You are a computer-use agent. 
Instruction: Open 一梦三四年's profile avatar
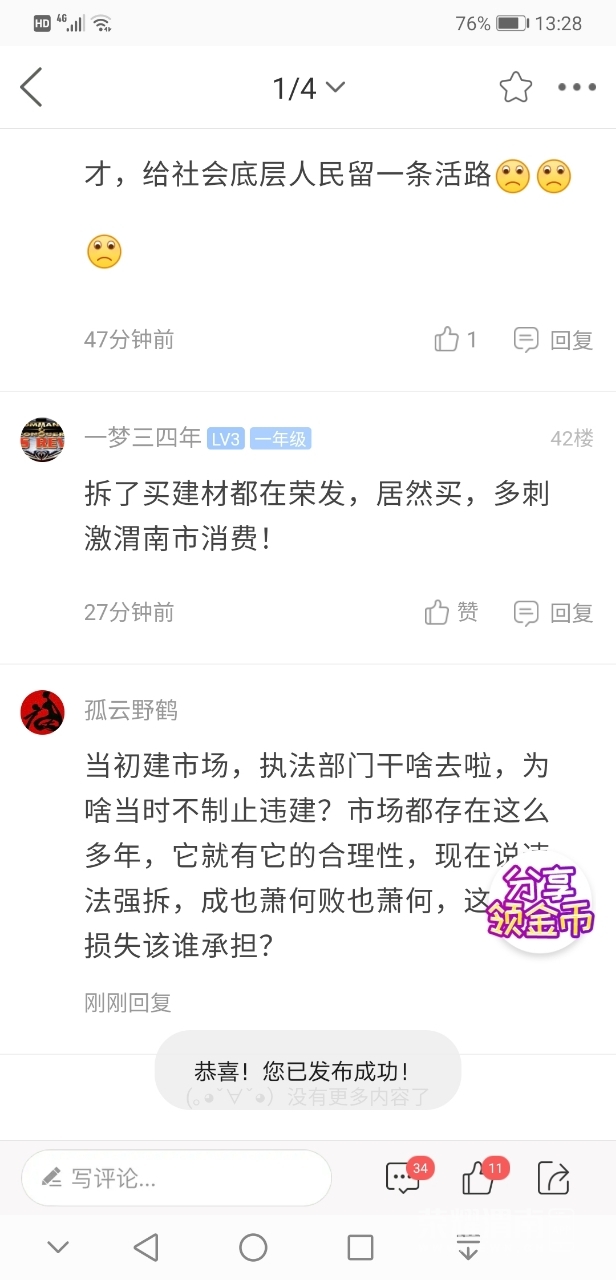(x=42, y=439)
